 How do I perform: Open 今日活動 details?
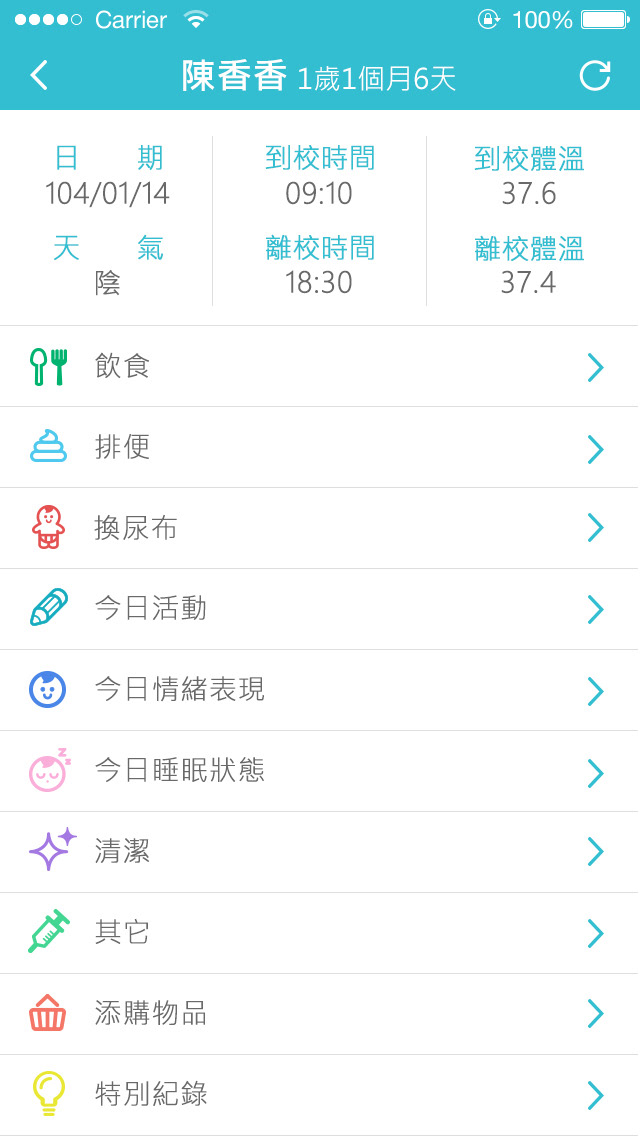(x=320, y=609)
